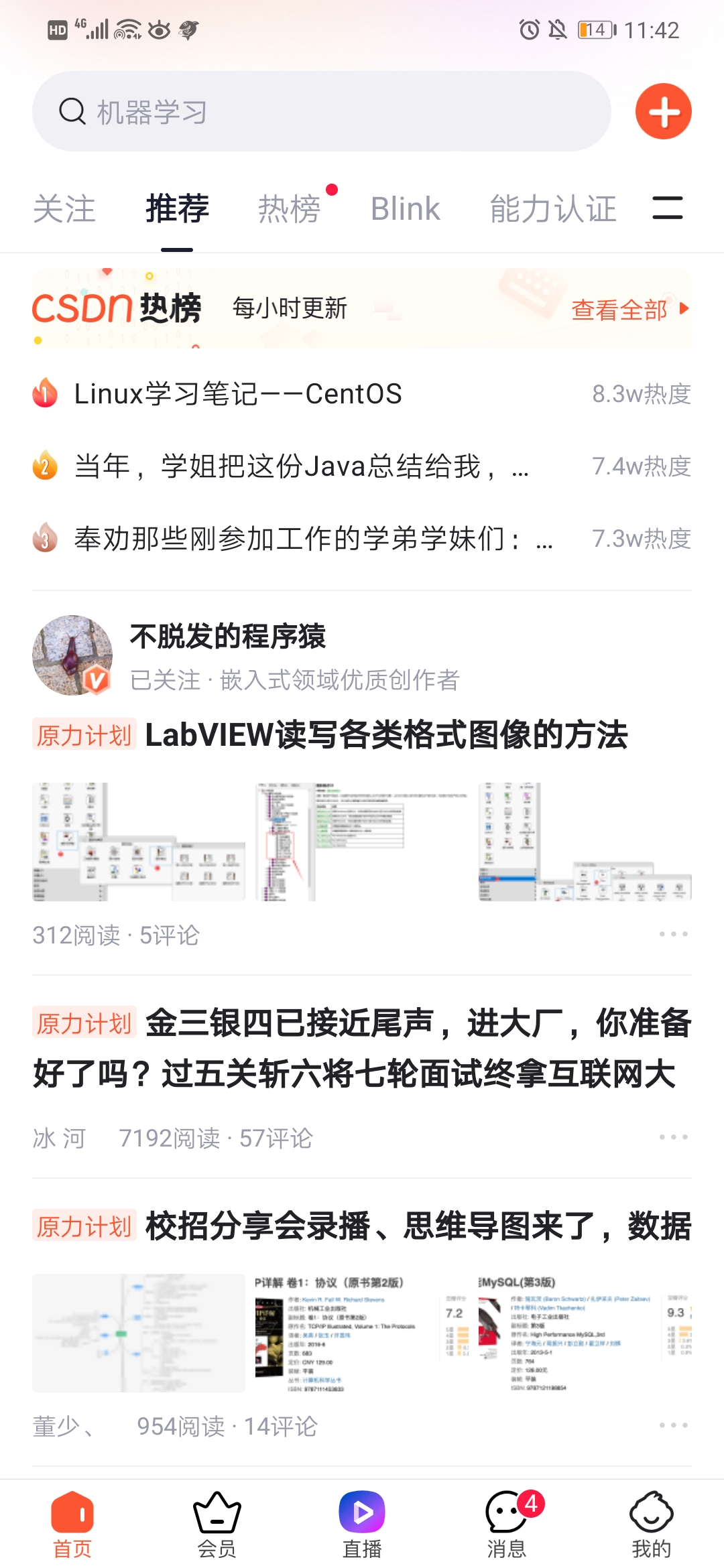View author 不脱发的程序猿's profile

(72, 655)
